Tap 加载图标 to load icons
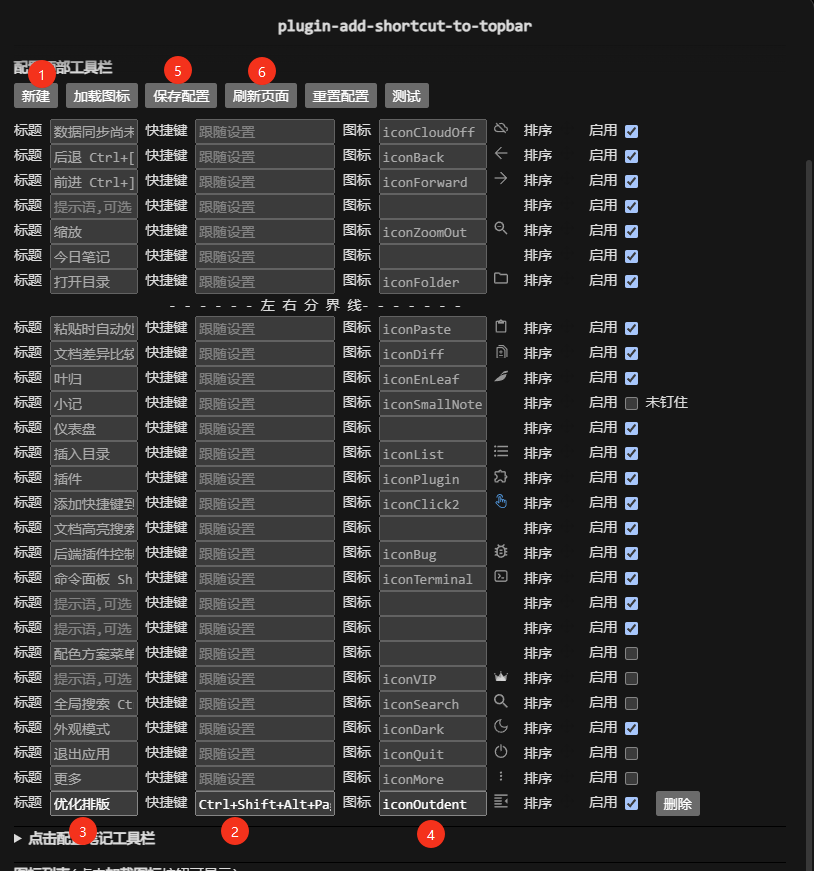Screen dimensions: 814x871 (x=102, y=97)
